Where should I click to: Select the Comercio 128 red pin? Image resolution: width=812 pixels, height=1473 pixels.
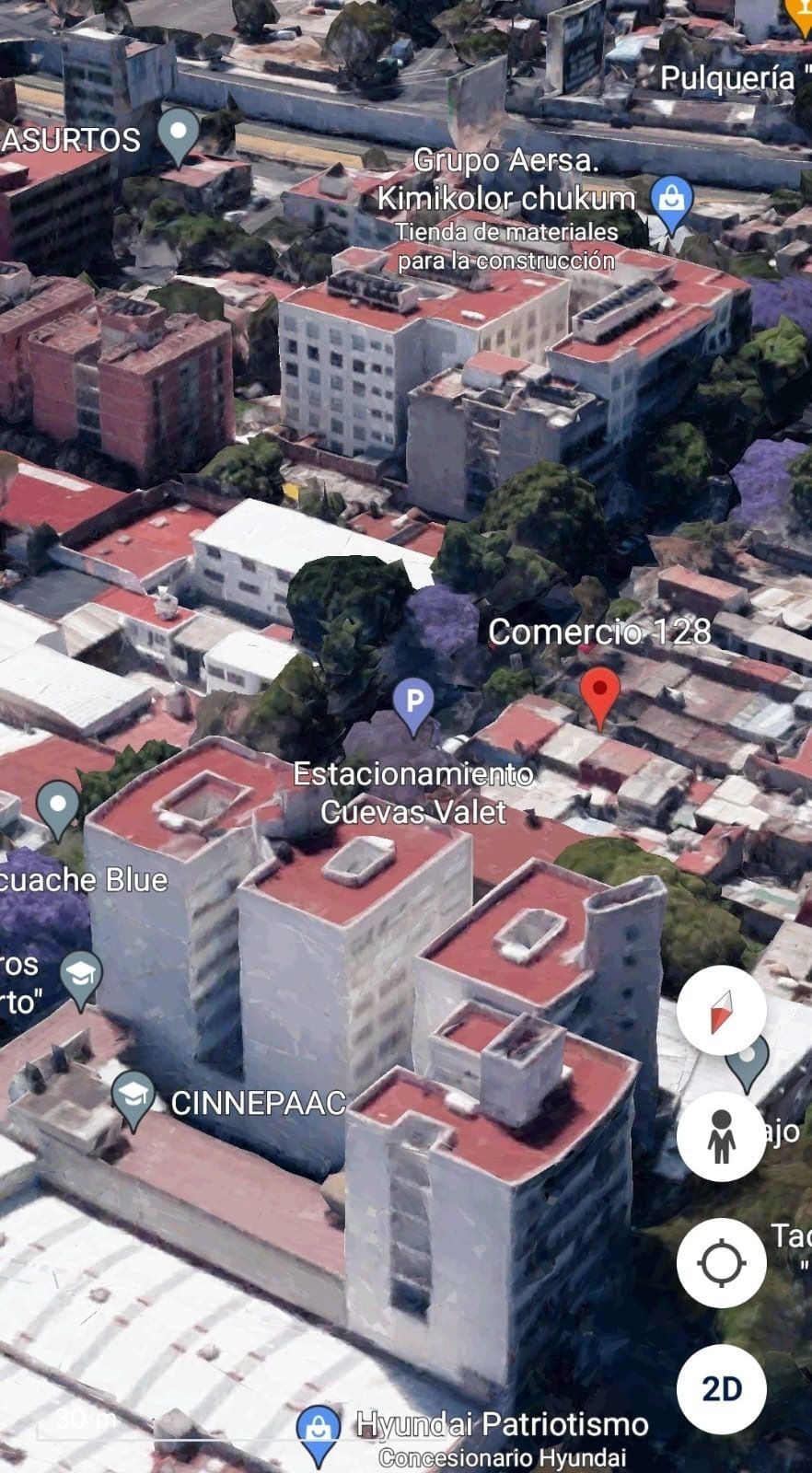601,696
